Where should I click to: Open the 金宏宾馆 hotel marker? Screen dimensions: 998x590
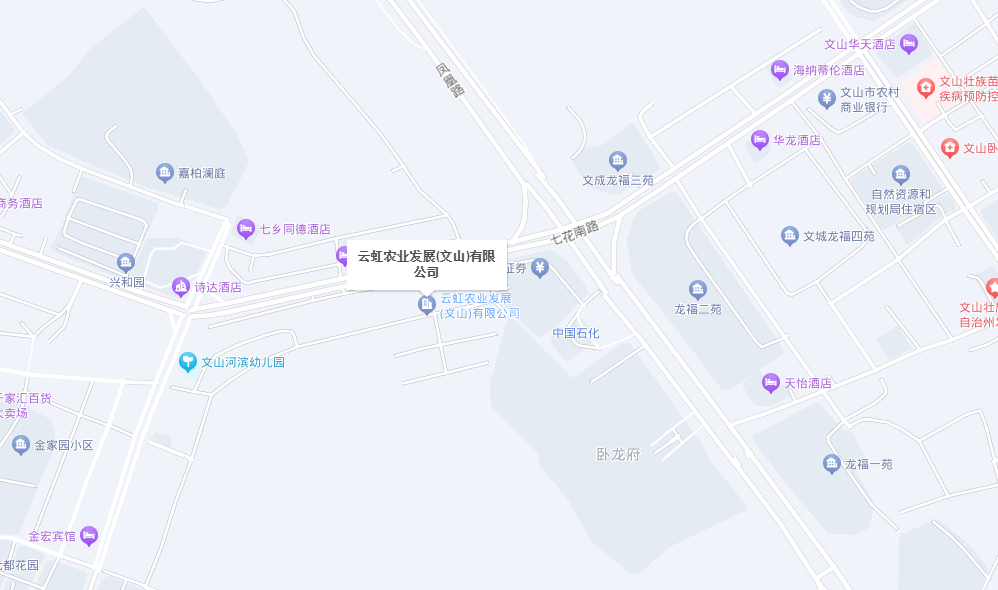(x=89, y=536)
